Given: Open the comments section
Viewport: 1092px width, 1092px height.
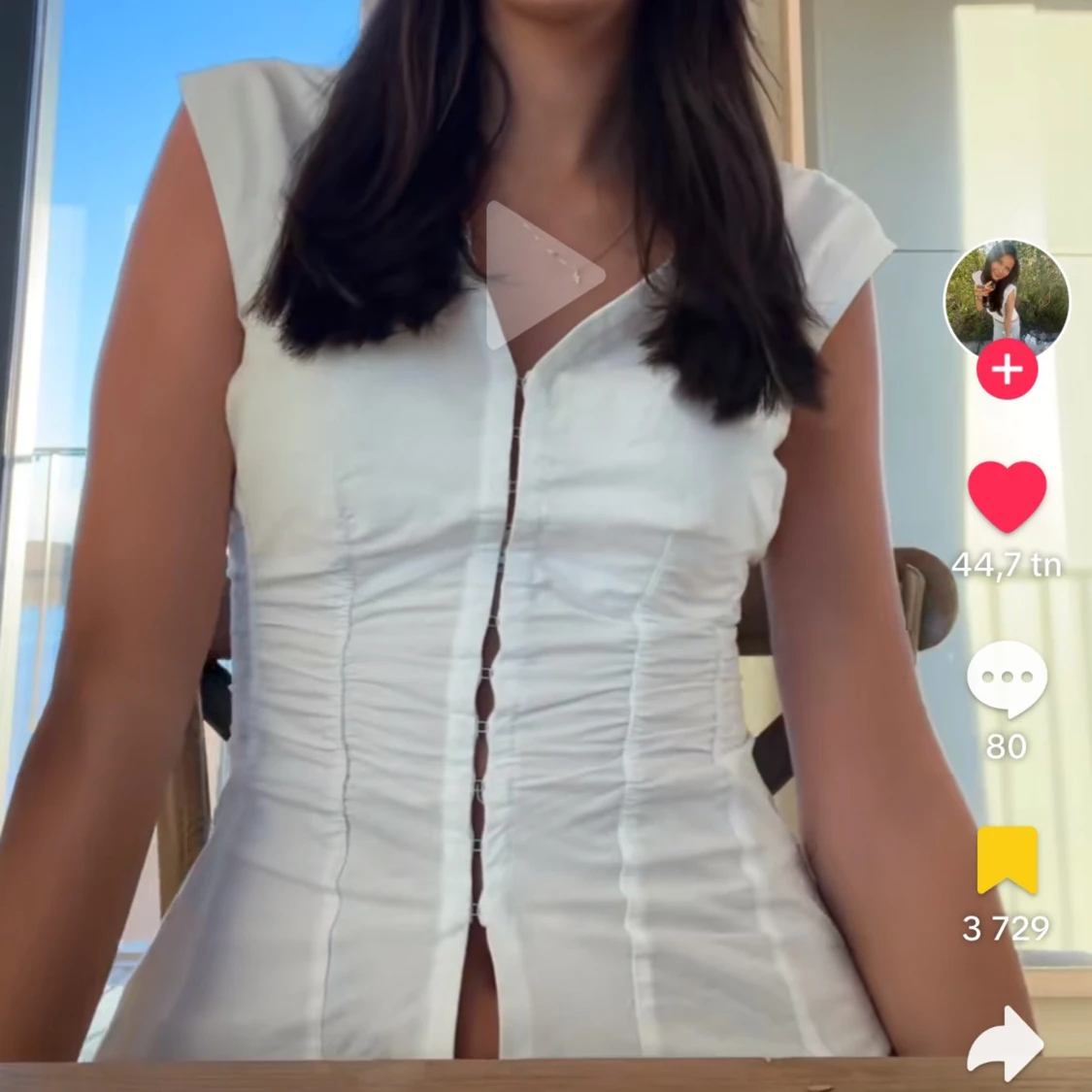Looking at the screenshot, I should click(x=1007, y=678).
